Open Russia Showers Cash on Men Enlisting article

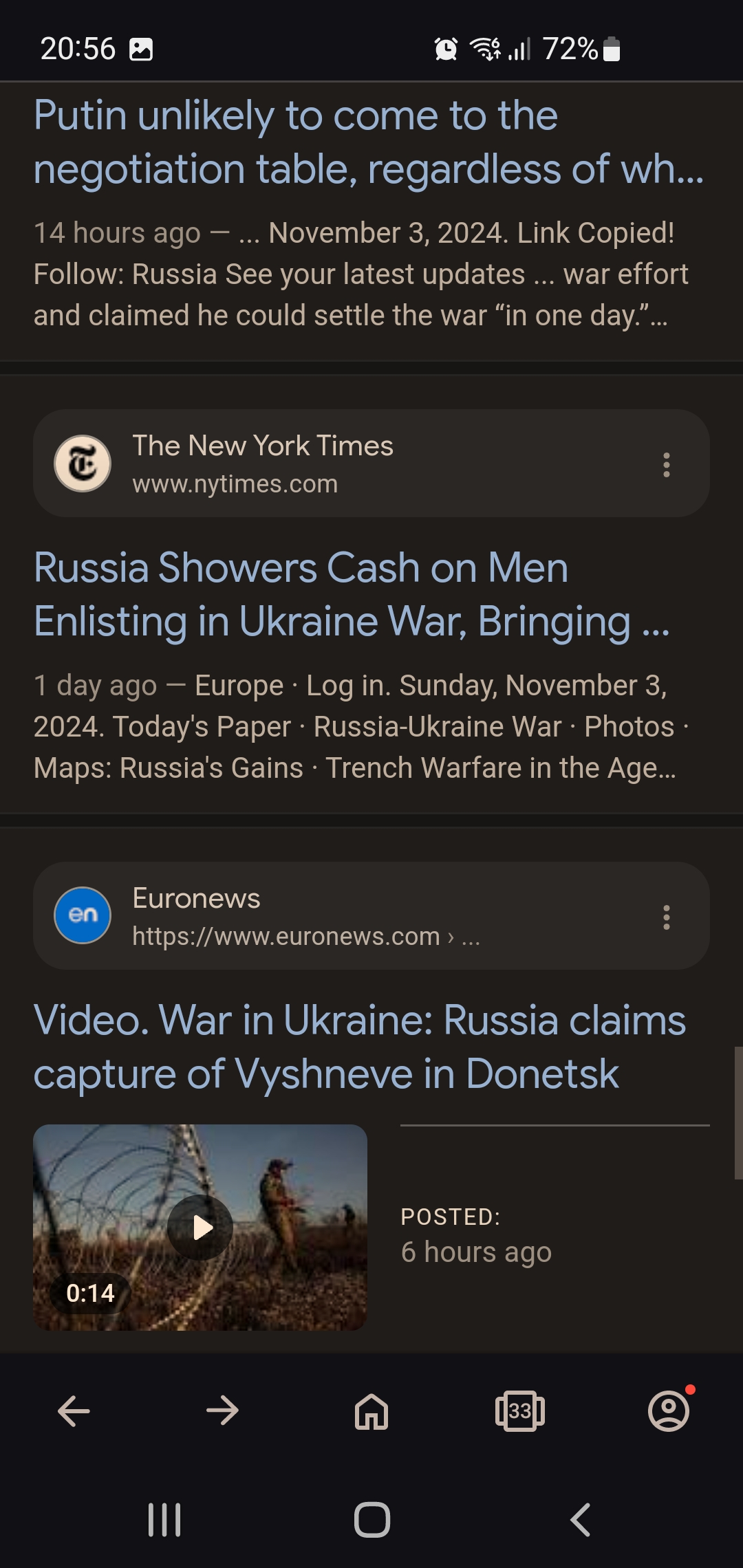pyautogui.click(x=352, y=594)
